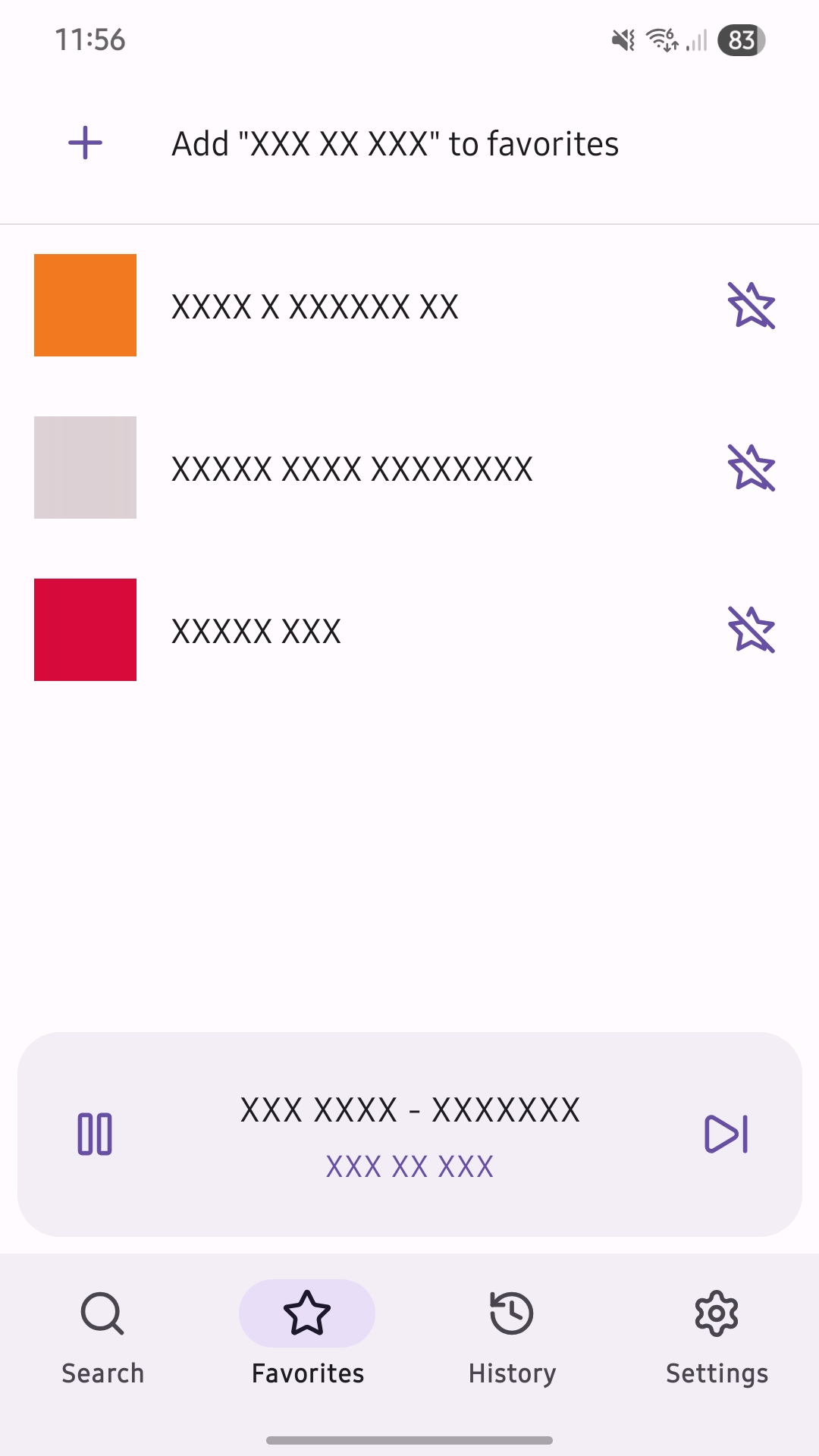Open favorite station XXXX X XXXXXX XX
The height and width of the screenshot is (1456, 819).
point(315,306)
